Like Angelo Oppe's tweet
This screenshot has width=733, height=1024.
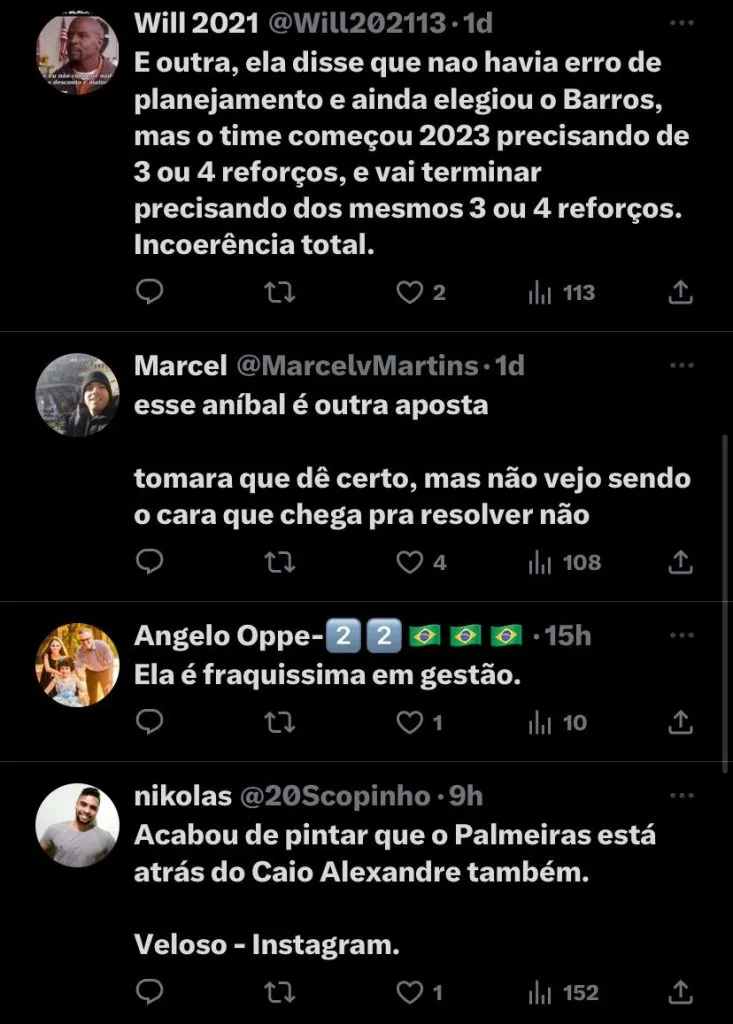pos(409,721)
